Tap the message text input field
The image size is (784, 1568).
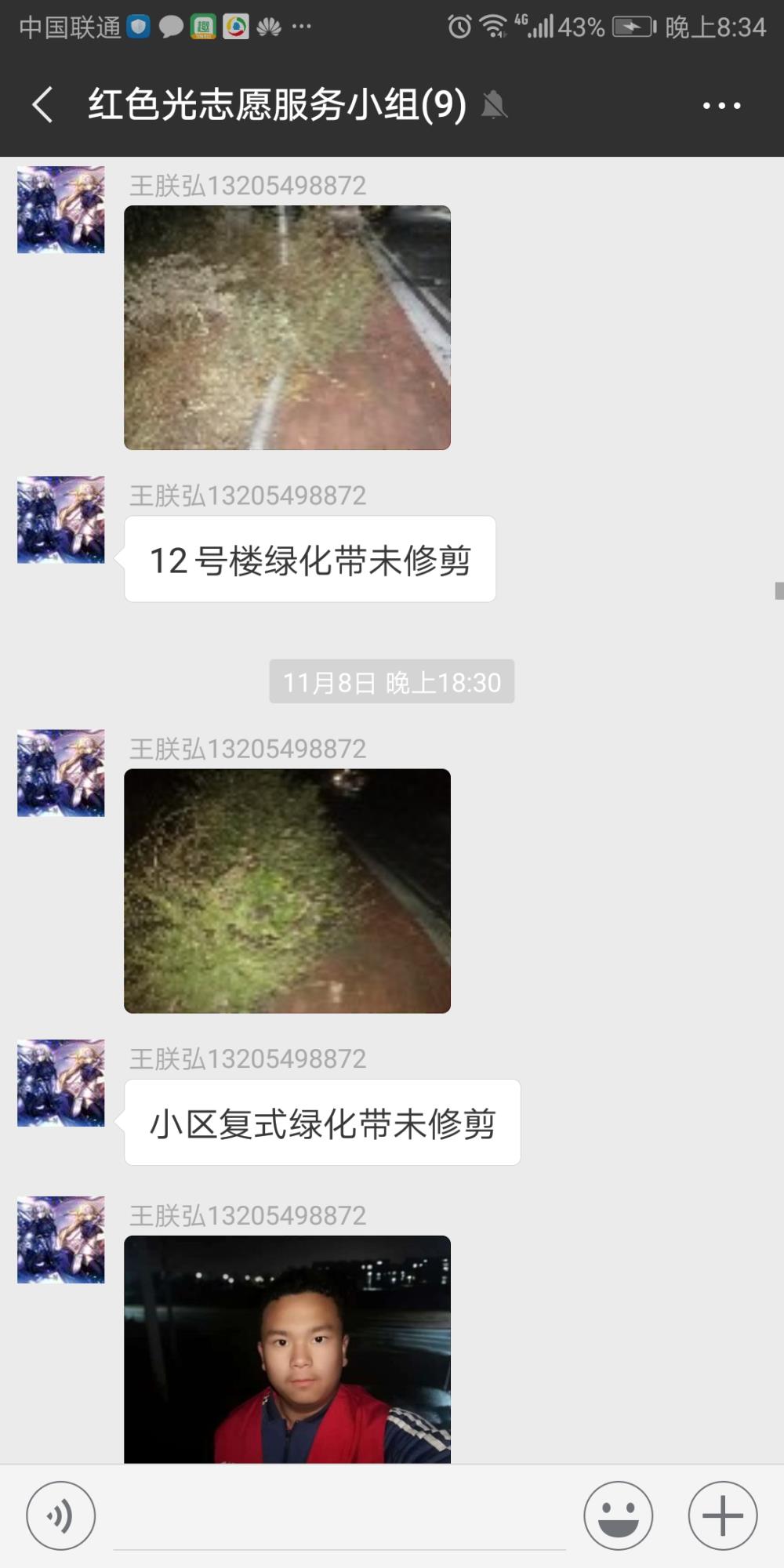(339, 1515)
